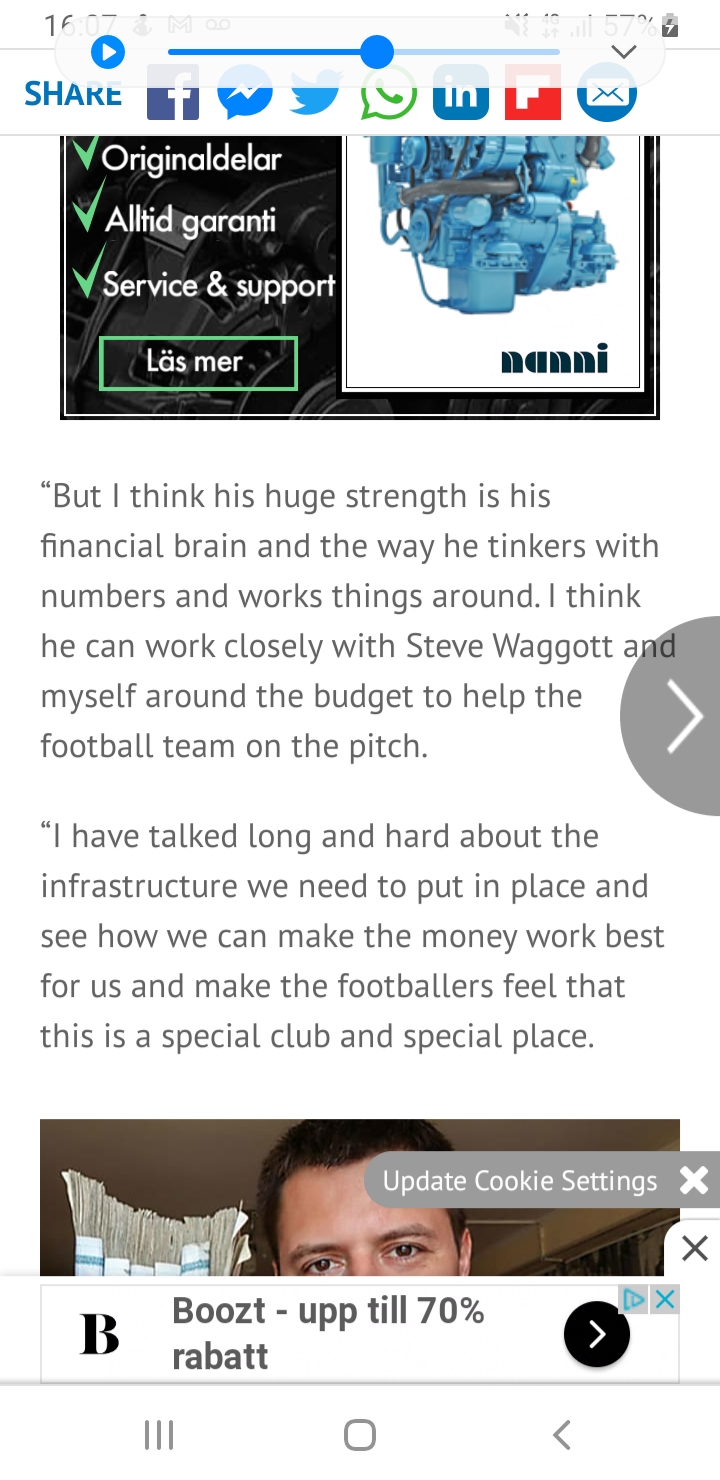Screen dimensions: 720x1480
Task: Share via Messenger icon
Action: tap(245, 93)
